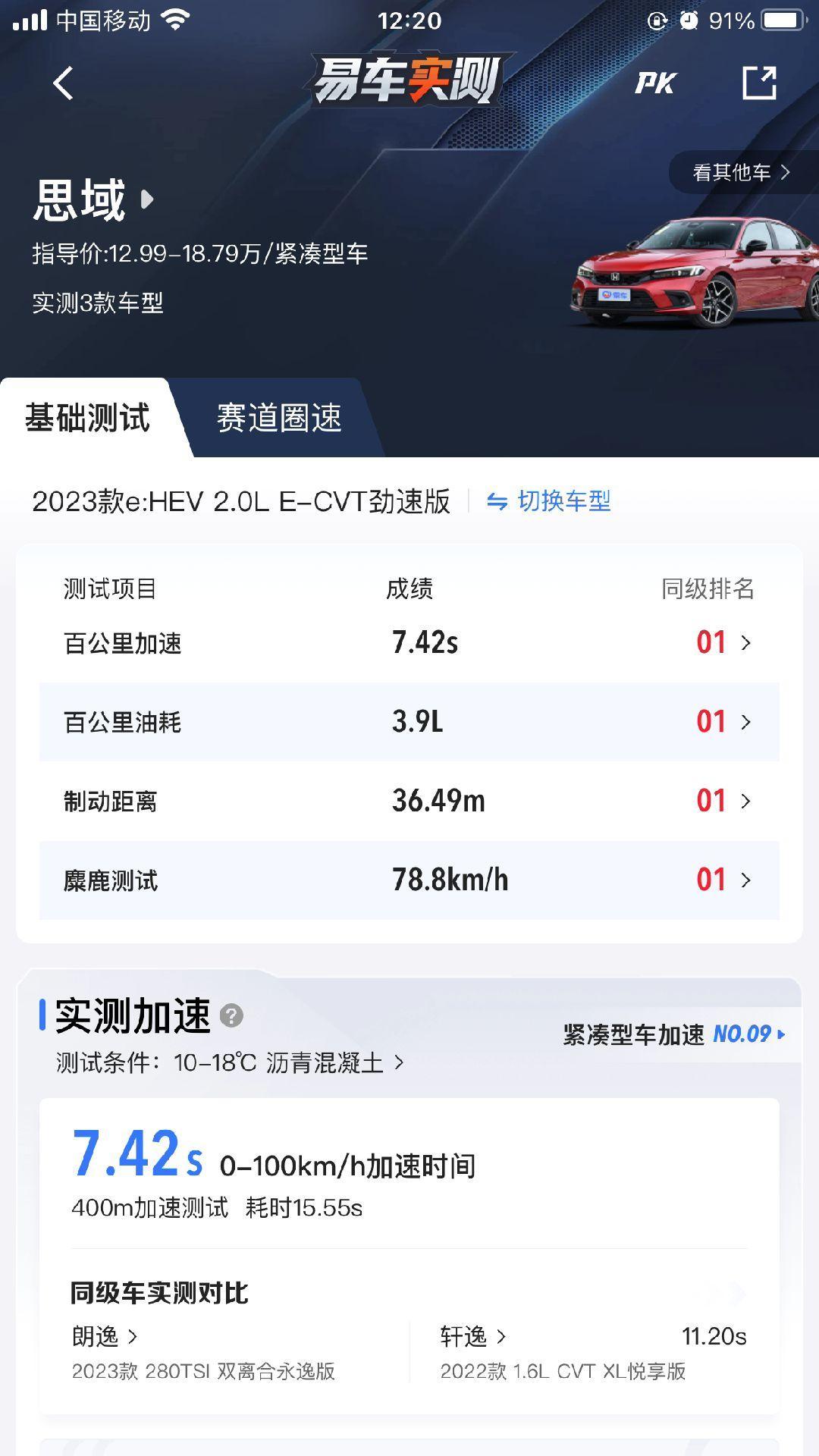
Task: Switch to the 赛道圈速 tab
Action: tap(279, 418)
